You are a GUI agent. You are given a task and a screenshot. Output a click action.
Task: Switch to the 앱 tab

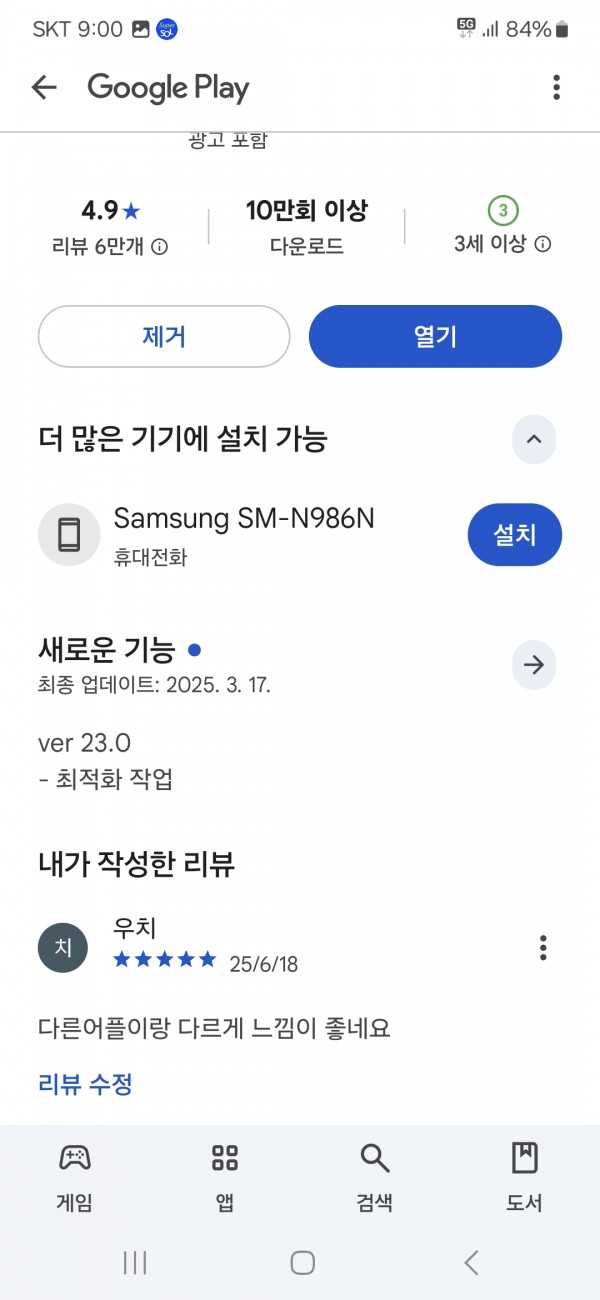click(225, 1178)
